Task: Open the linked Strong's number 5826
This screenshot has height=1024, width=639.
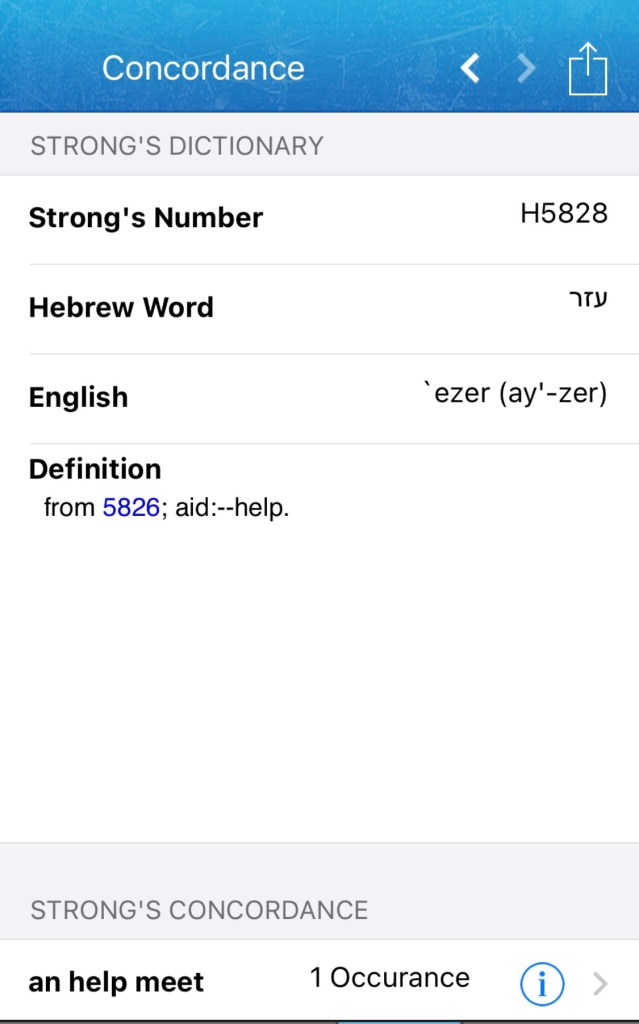Action: pyautogui.click(x=130, y=507)
